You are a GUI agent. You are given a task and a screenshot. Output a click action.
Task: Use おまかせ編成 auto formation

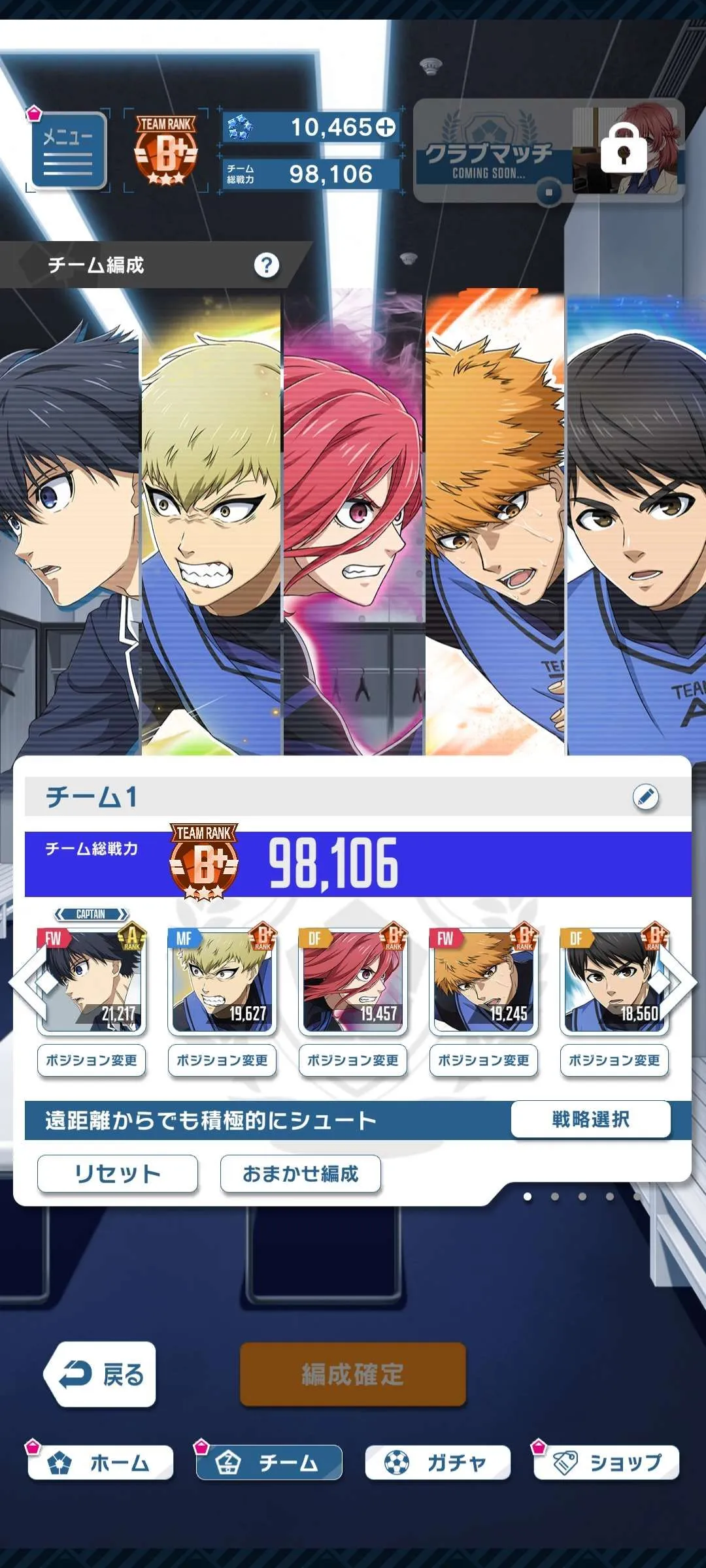coord(300,1174)
